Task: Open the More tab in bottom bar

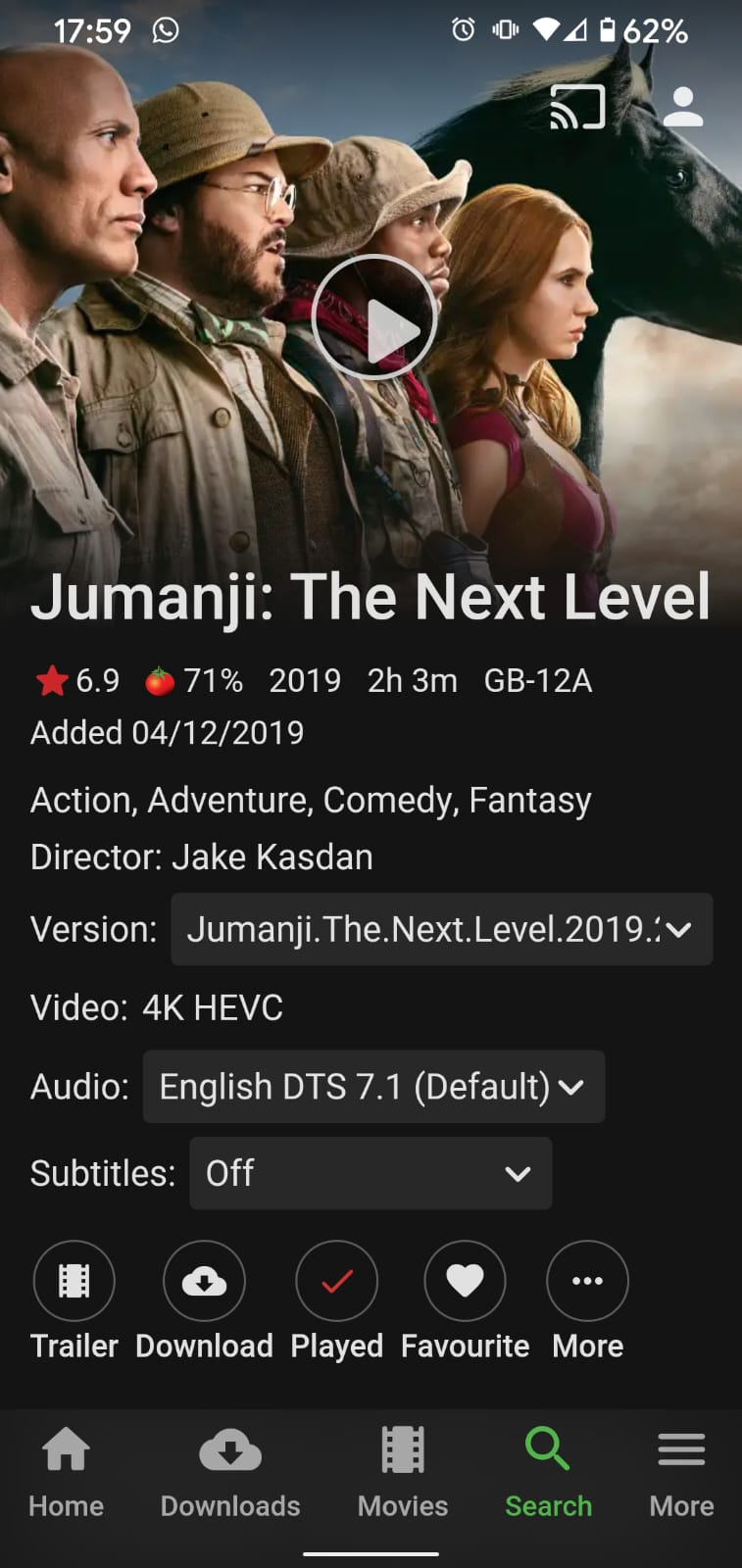Action: 681,1472
